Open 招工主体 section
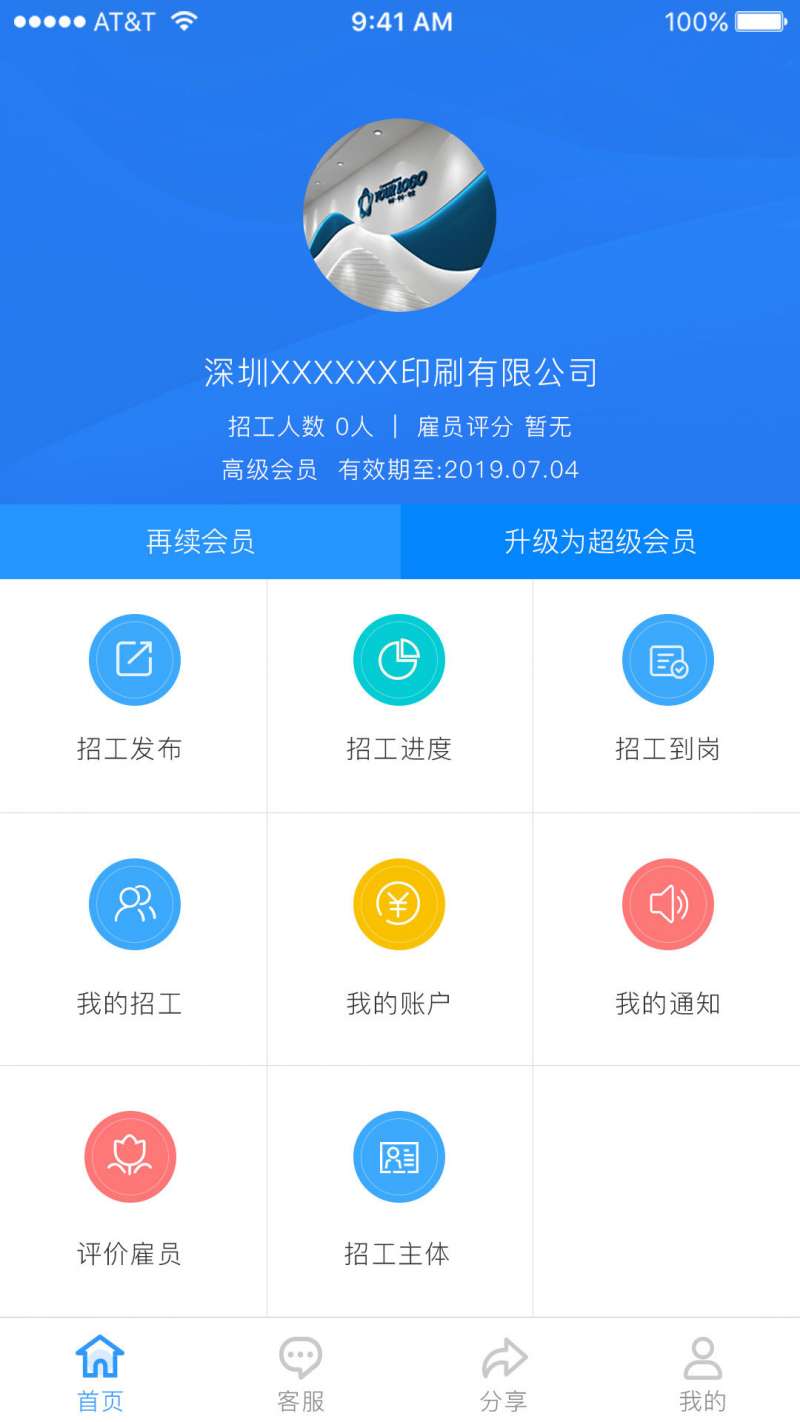The height and width of the screenshot is (1422, 800). [399, 1187]
